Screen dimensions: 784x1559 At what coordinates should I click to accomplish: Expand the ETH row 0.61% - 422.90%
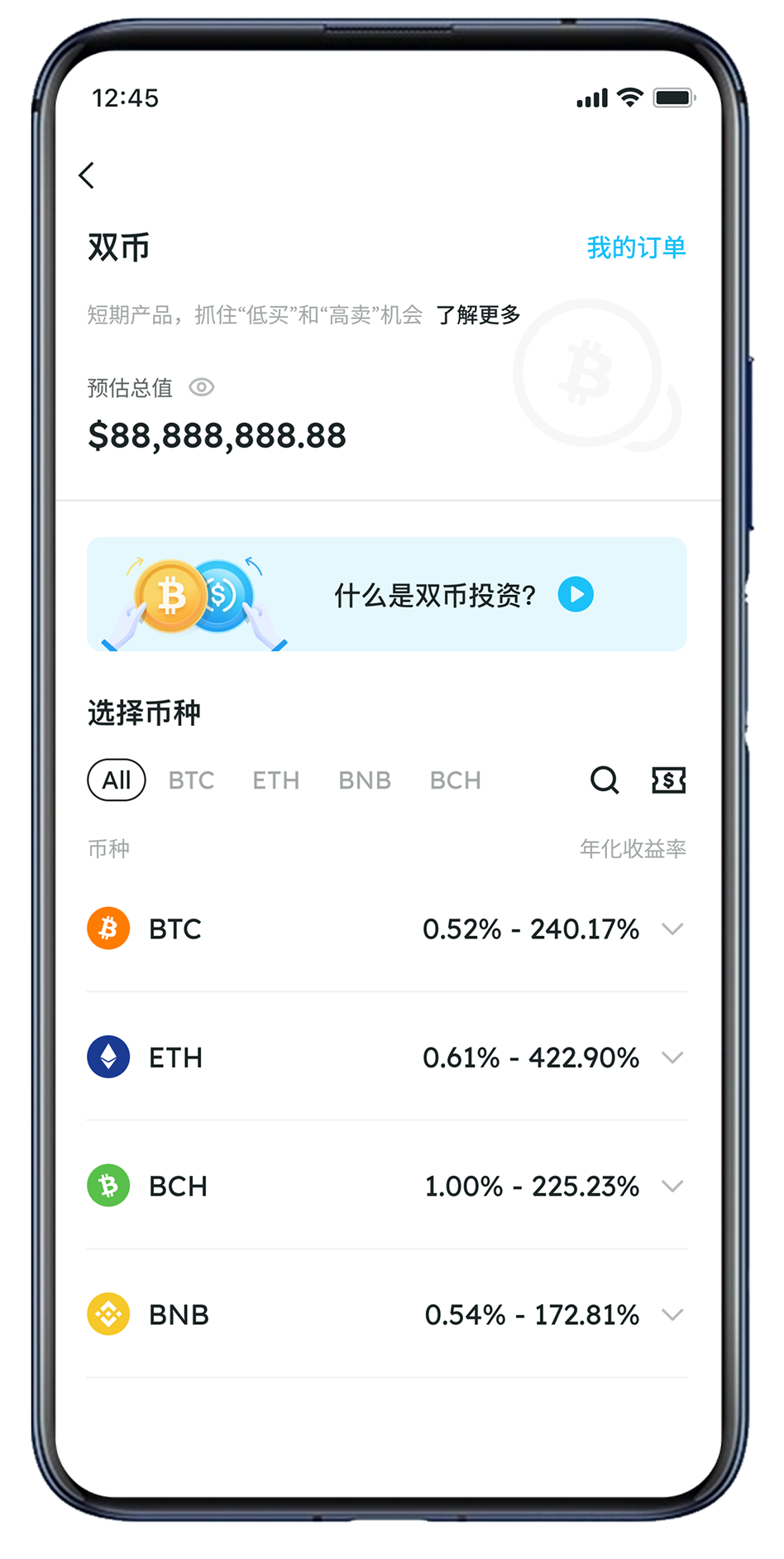[x=672, y=1058]
